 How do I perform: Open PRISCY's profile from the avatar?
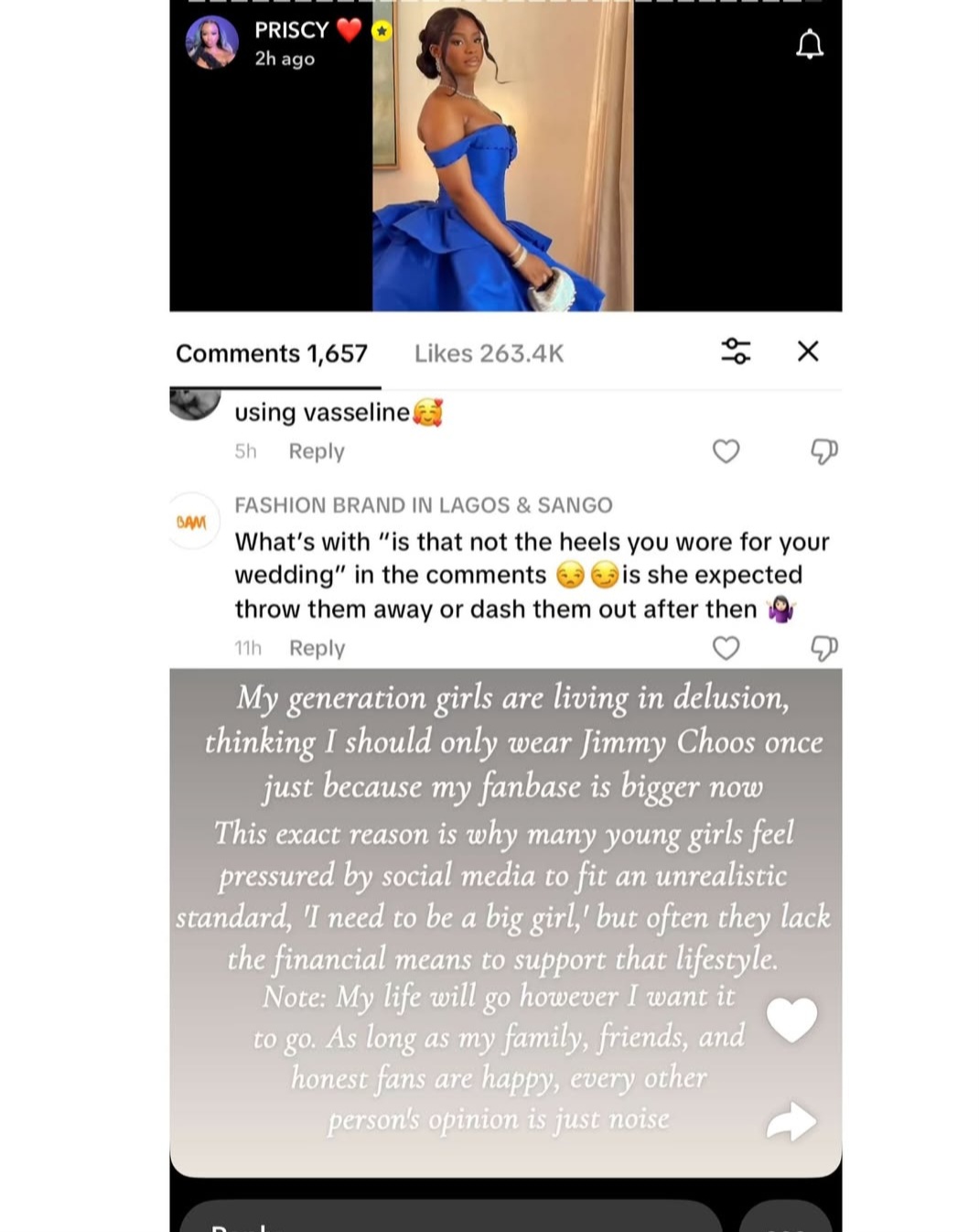211,42
